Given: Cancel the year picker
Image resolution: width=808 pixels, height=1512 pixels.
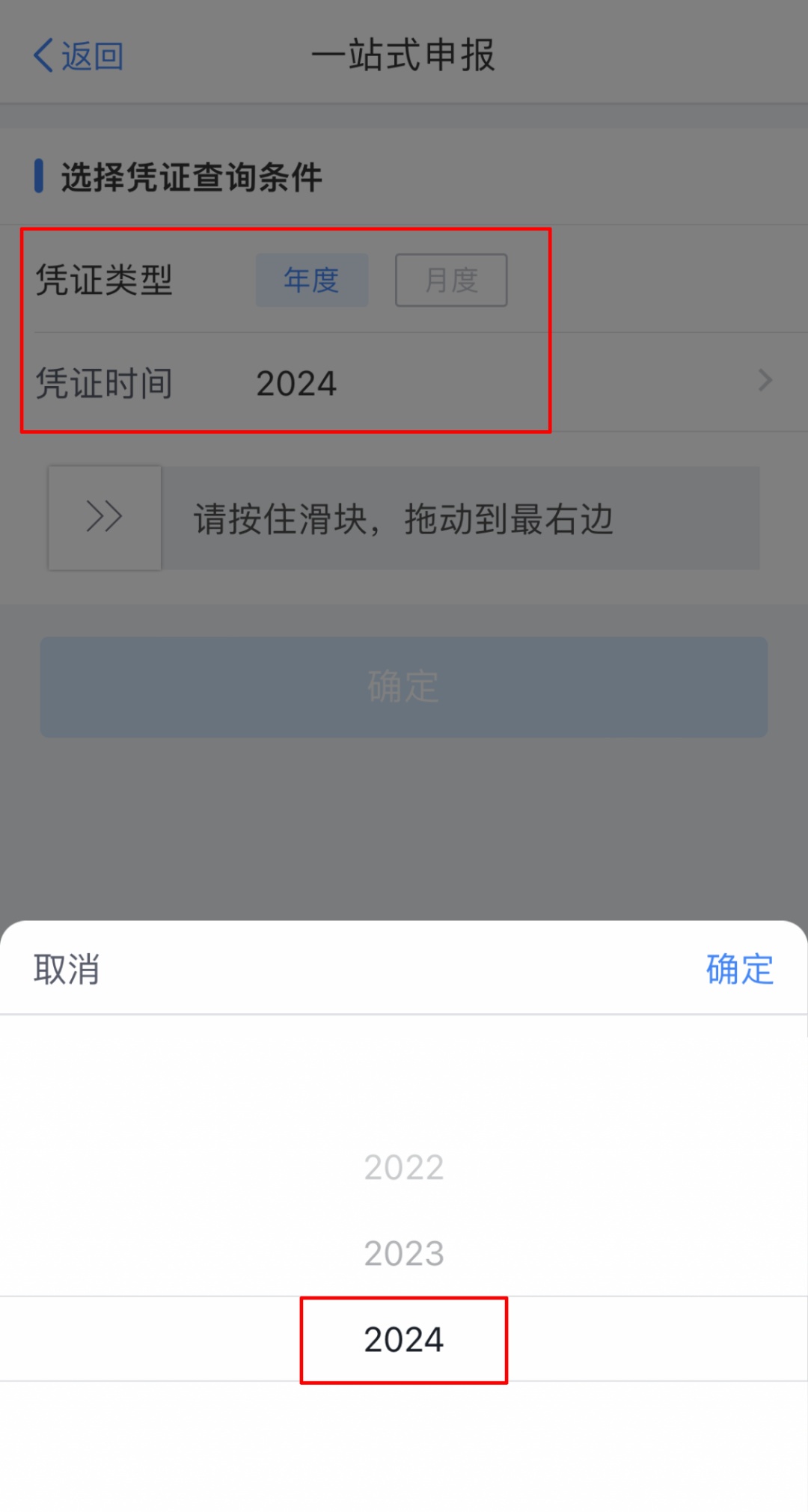Looking at the screenshot, I should (66, 970).
